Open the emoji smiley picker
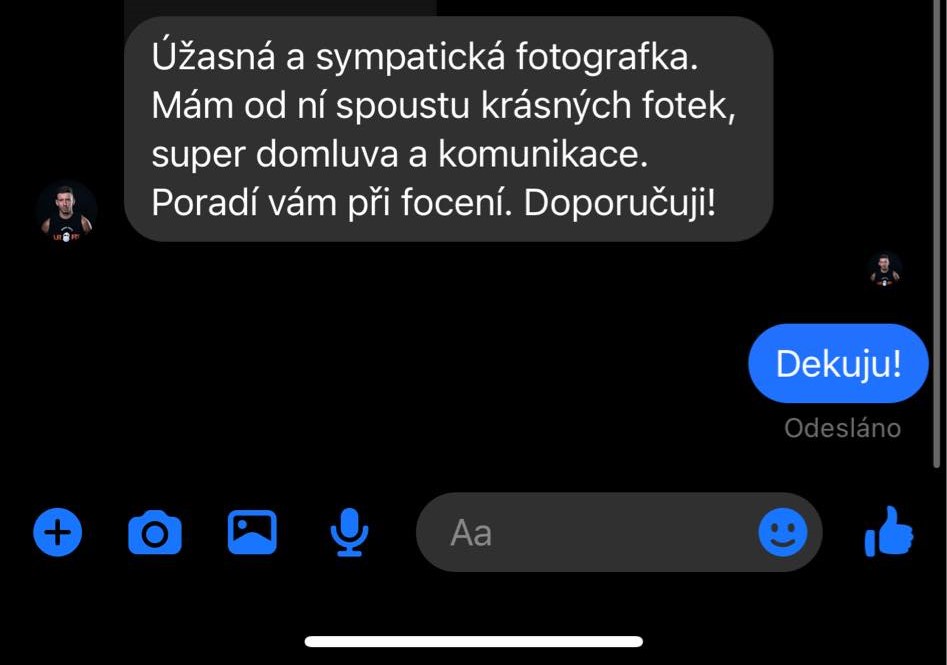The image size is (947, 665). click(782, 532)
